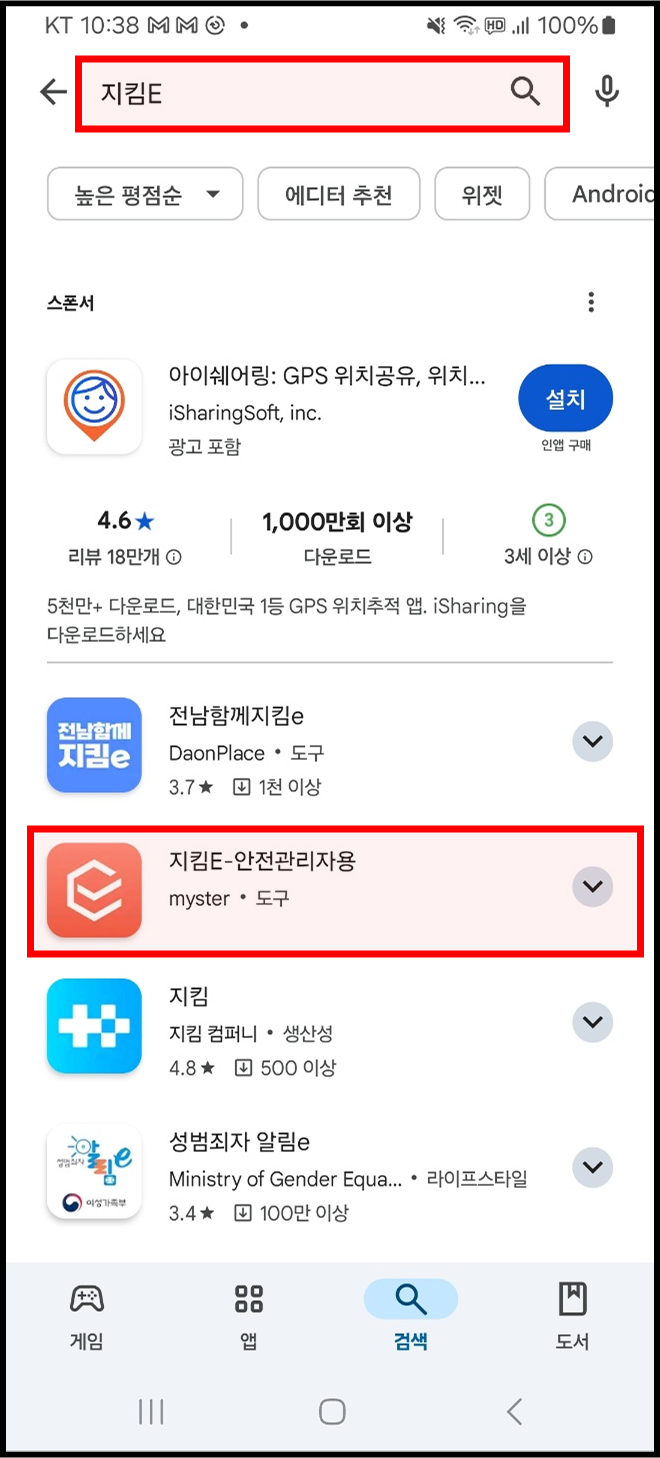Expand details for 전남함께지킴e
Viewport: 660px width, 1458px height.
(592, 742)
